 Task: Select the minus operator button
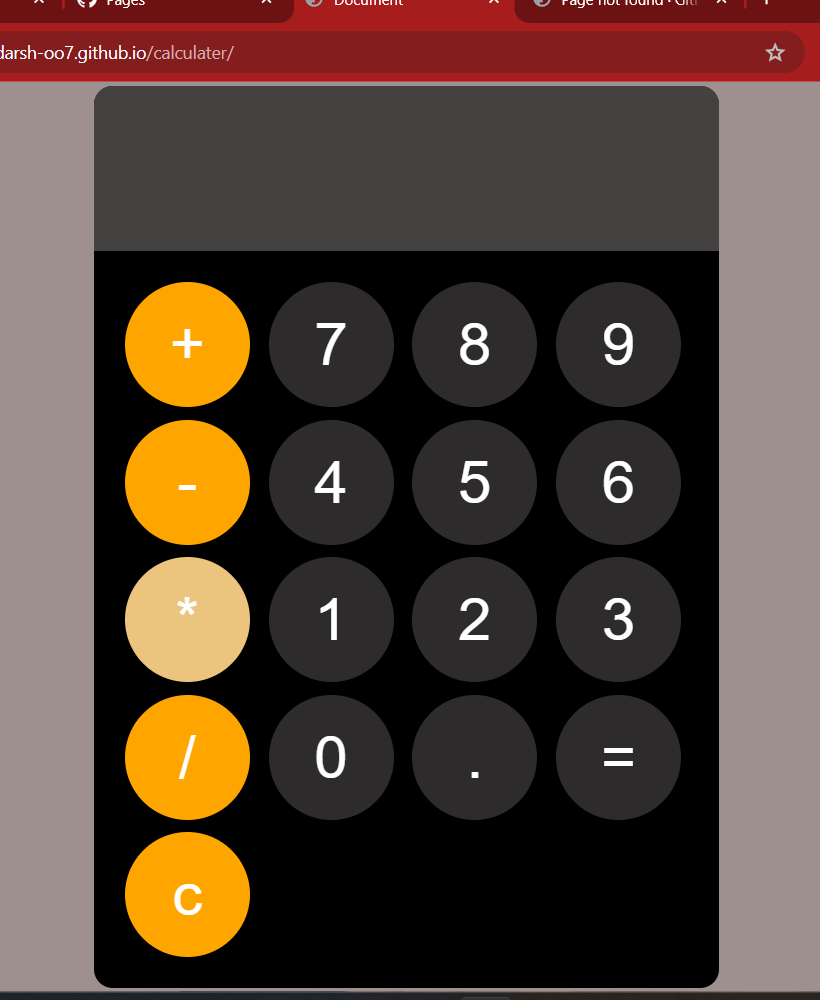(187, 482)
